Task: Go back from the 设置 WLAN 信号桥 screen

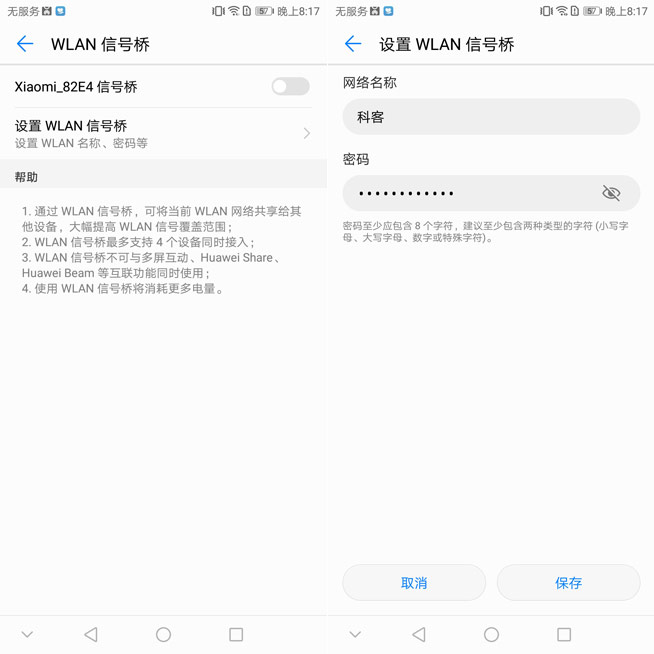Action: 353,44
